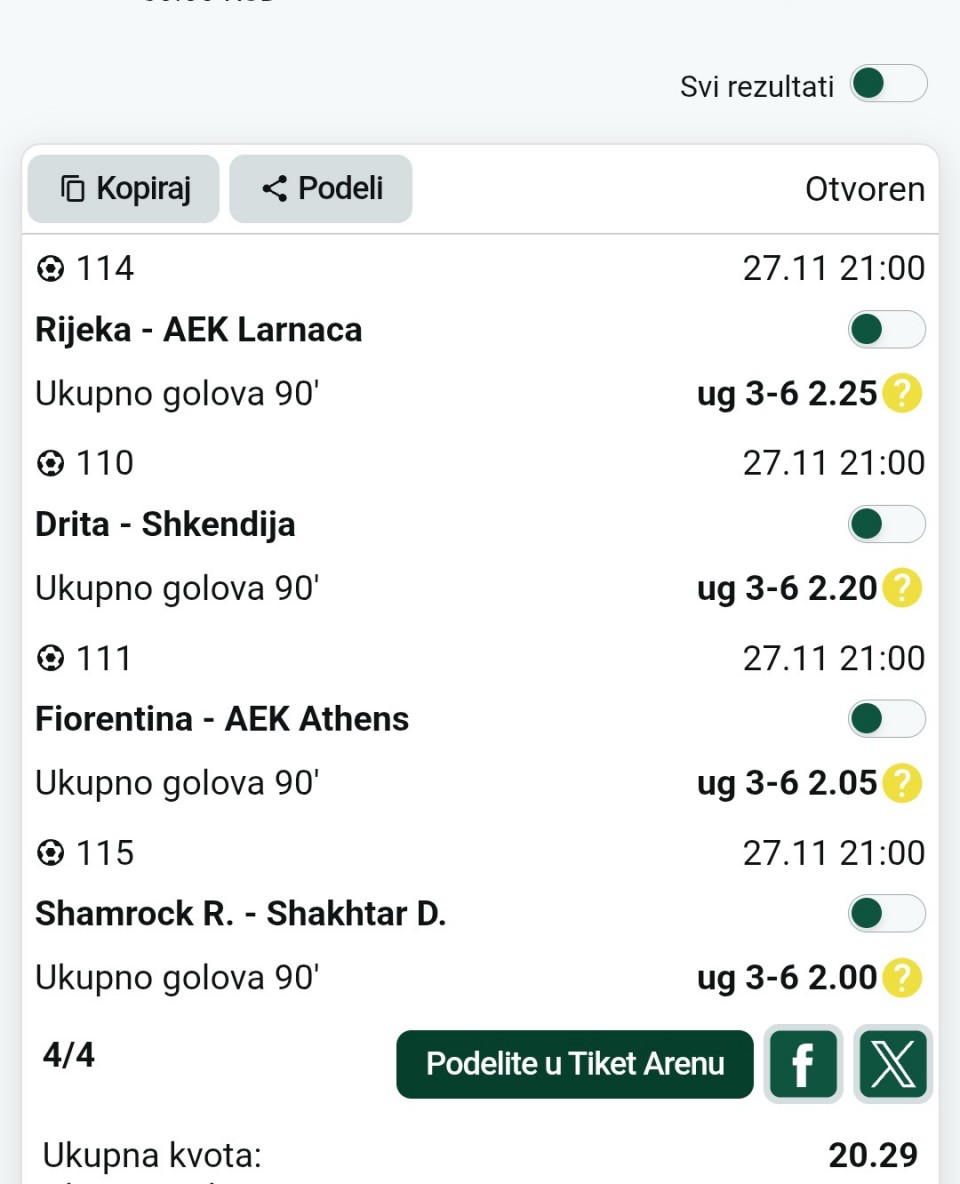Screen dimensions: 960x1184
Task: Toggle the switch for Drita - Shkendija
Action: [x=886, y=524]
